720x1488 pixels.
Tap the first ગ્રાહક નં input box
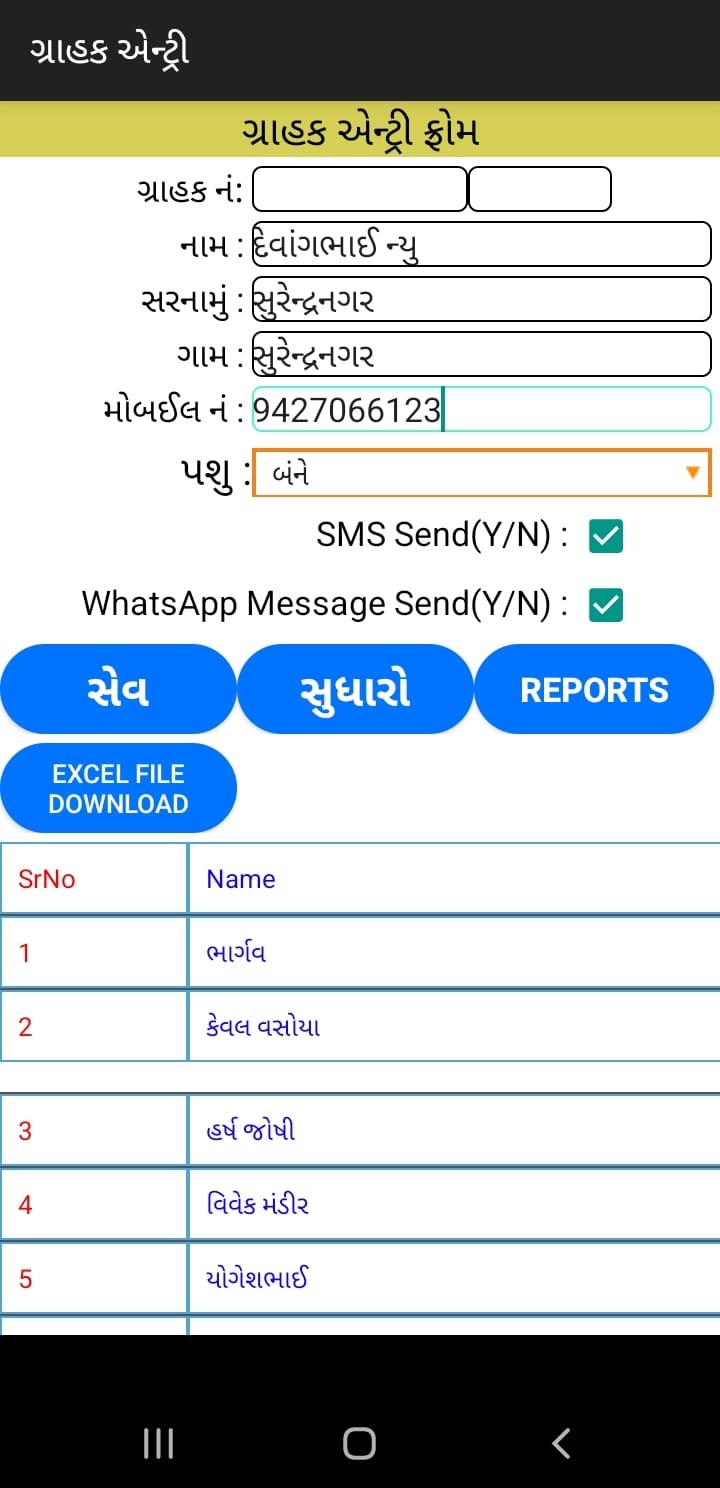[x=359, y=189]
